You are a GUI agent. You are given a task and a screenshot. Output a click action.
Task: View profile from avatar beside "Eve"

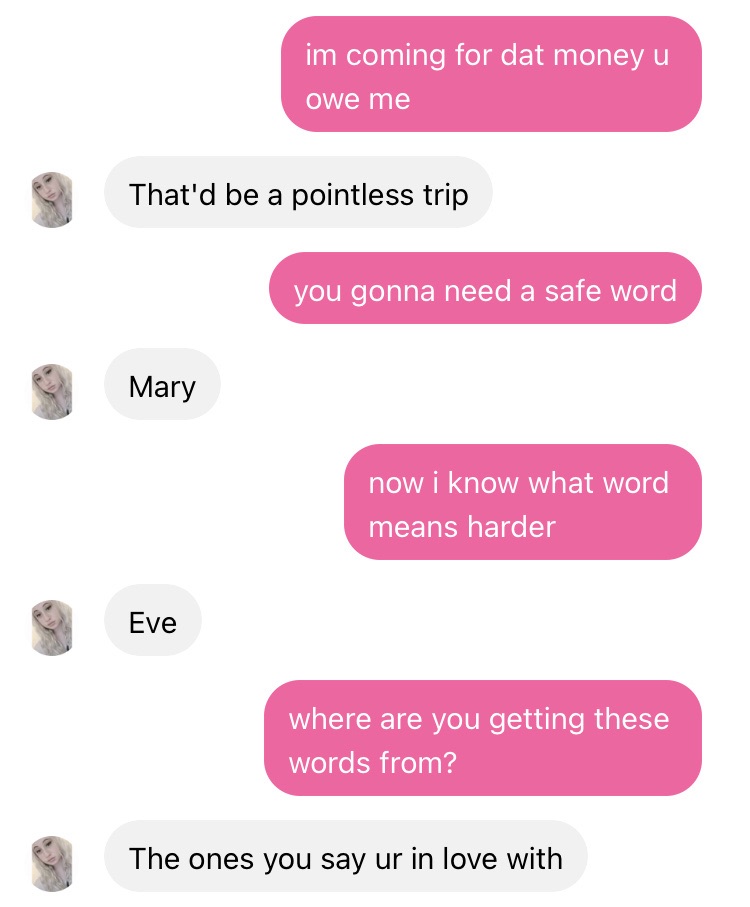[x=53, y=627]
